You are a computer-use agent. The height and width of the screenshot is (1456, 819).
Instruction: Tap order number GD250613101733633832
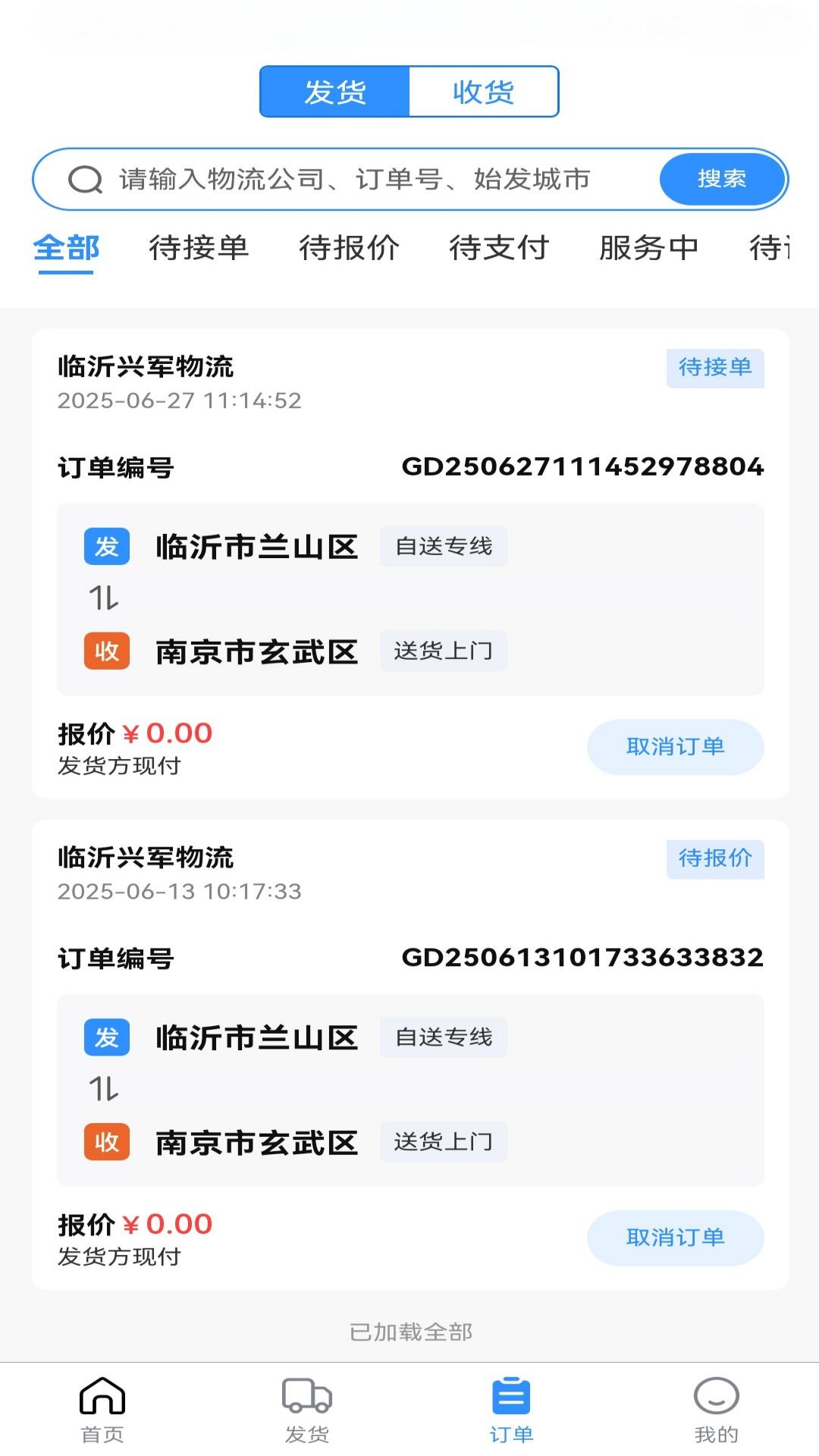pos(583,957)
